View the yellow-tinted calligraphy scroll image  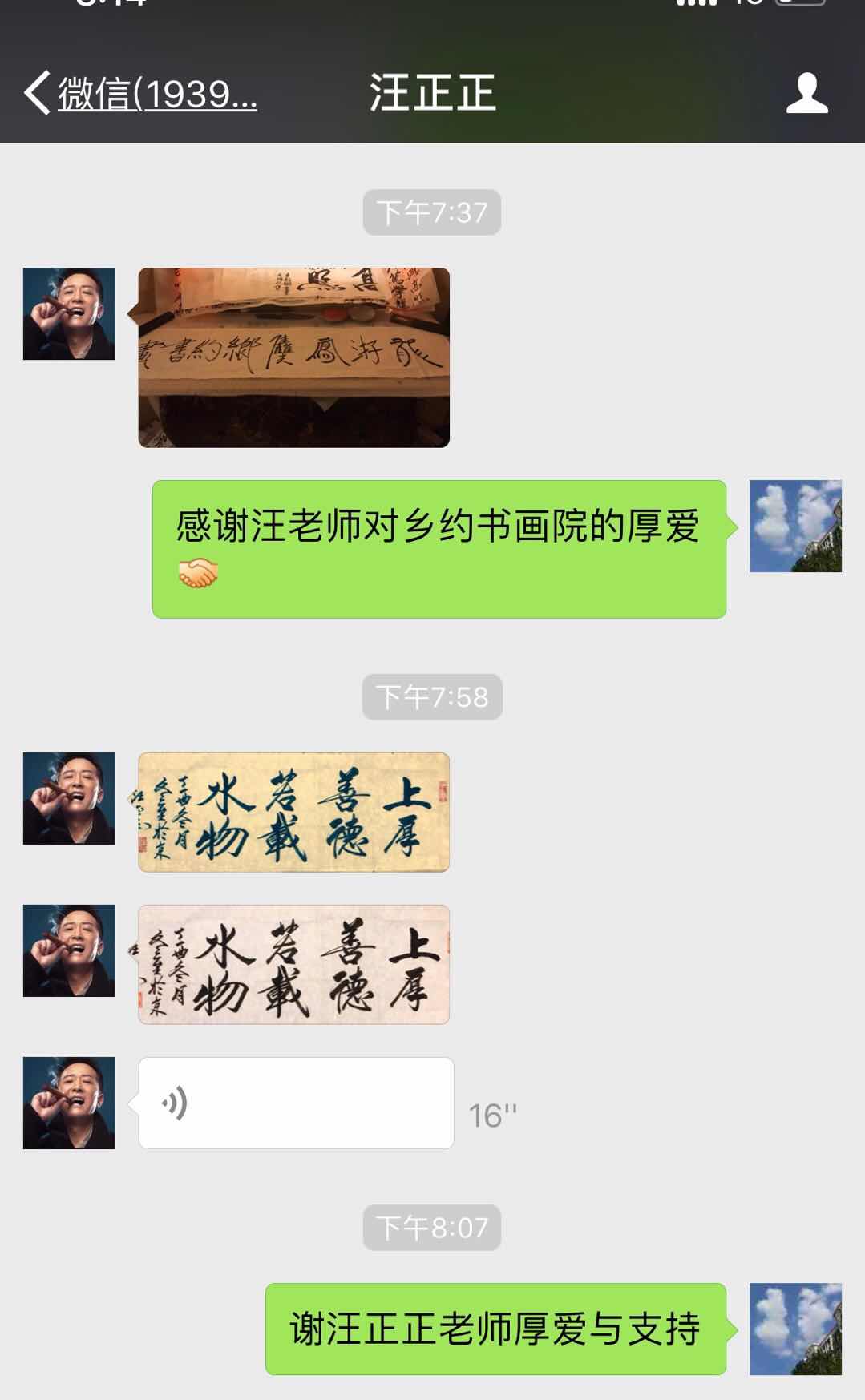[x=293, y=812]
